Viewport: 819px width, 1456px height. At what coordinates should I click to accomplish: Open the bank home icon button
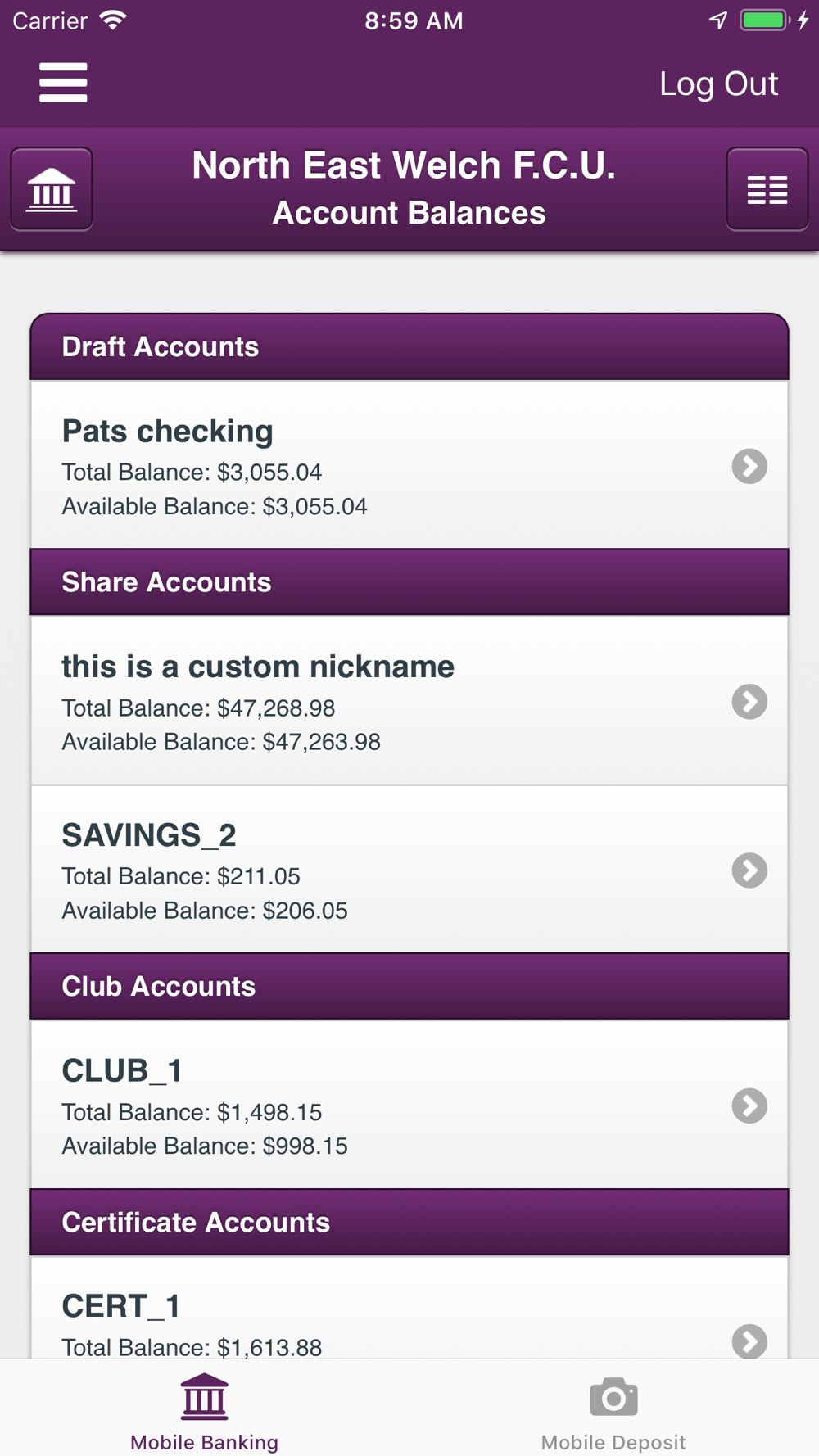pyautogui.click(x=52, y=189)
